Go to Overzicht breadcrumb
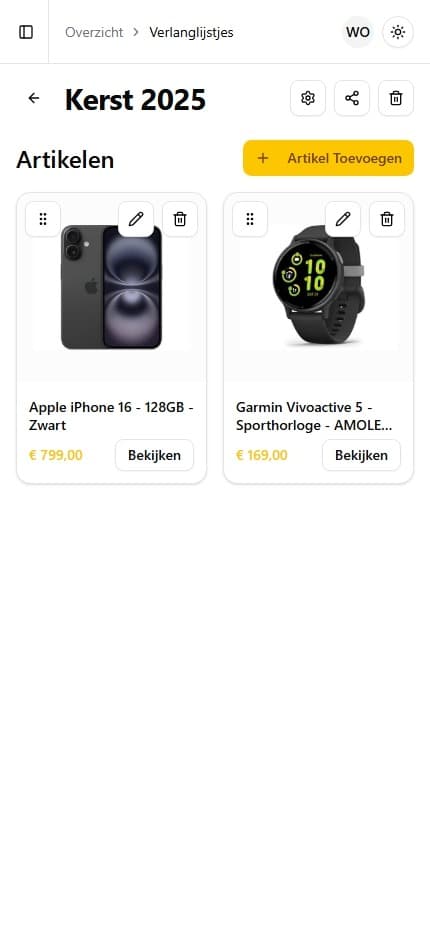 coord(94,32)
